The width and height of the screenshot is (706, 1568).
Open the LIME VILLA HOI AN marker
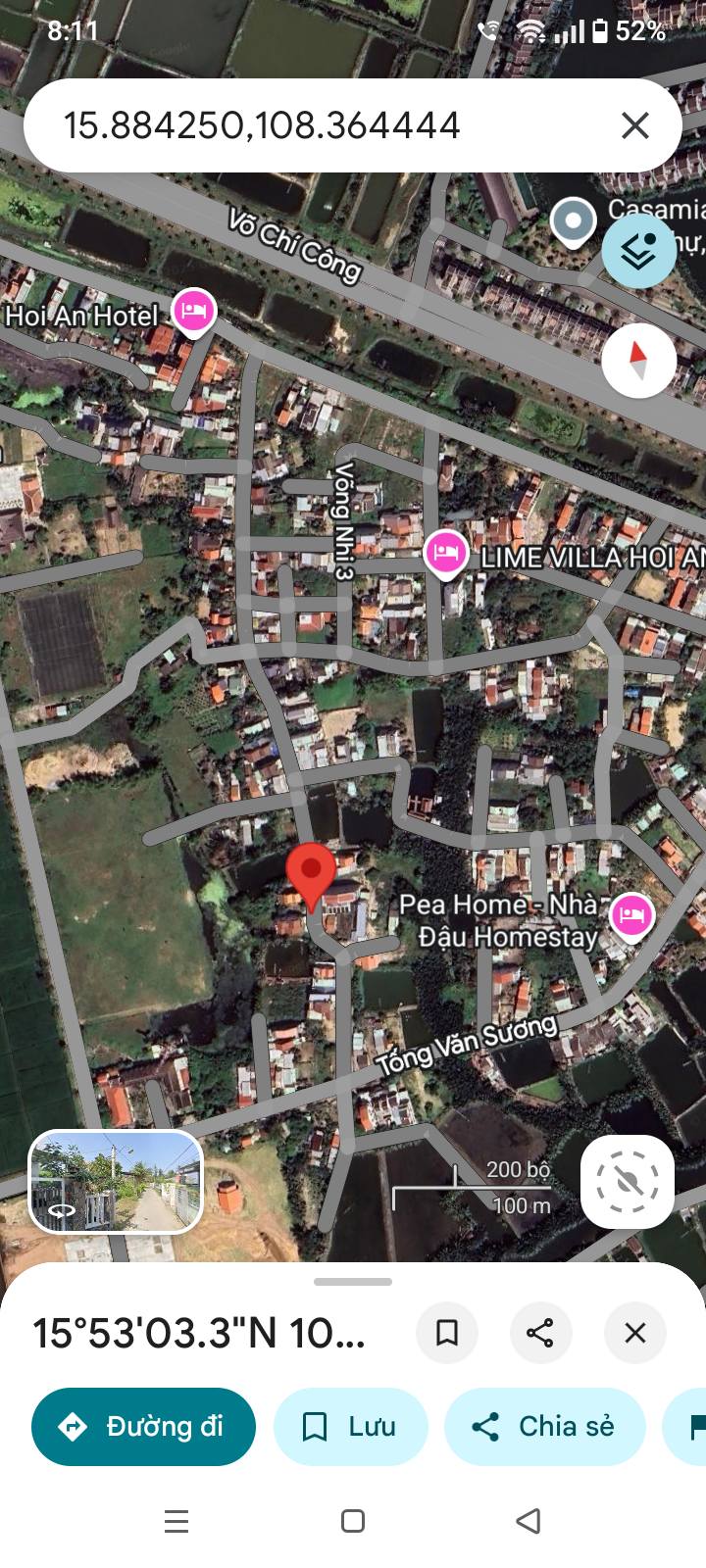(x=446, y=554)
